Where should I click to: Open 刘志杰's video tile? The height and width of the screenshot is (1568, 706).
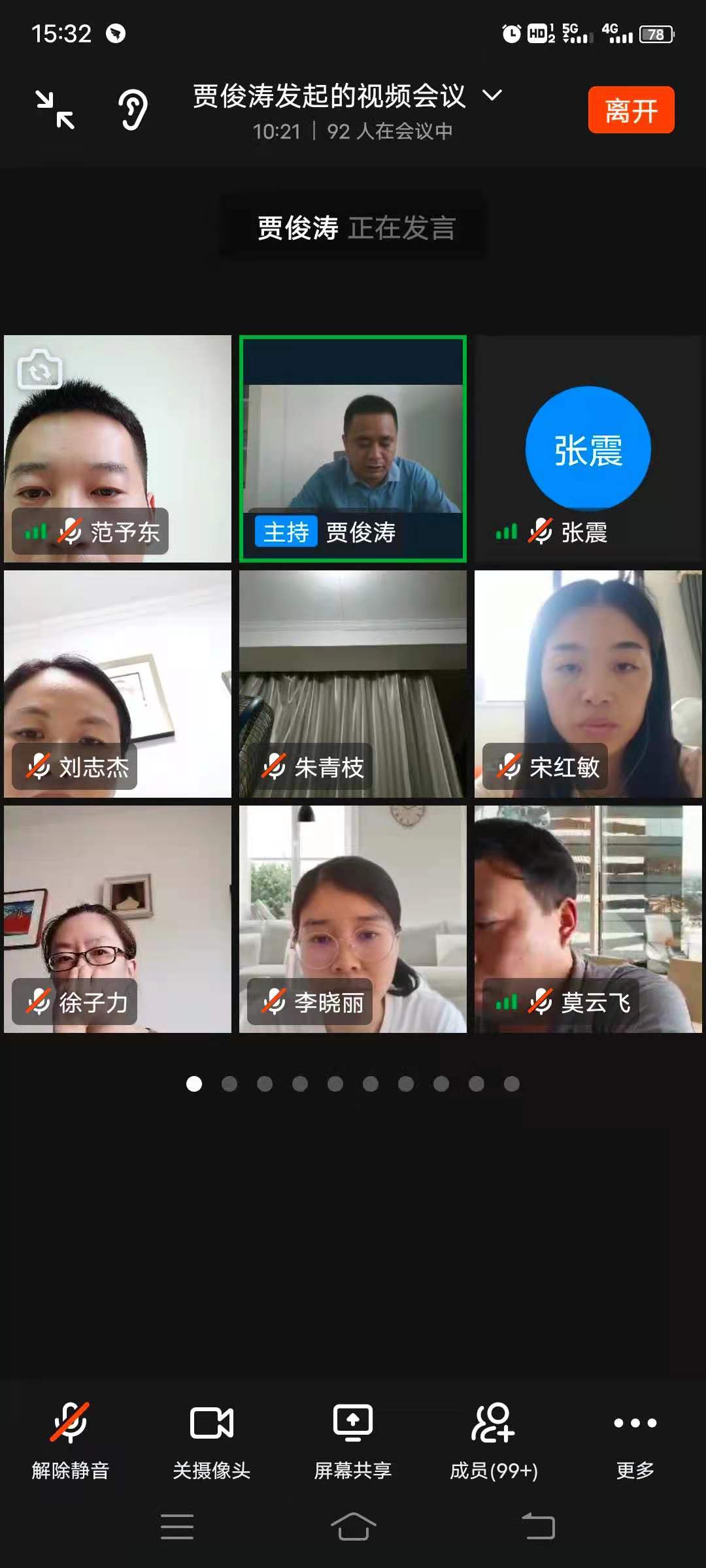[x=118, y=683]
